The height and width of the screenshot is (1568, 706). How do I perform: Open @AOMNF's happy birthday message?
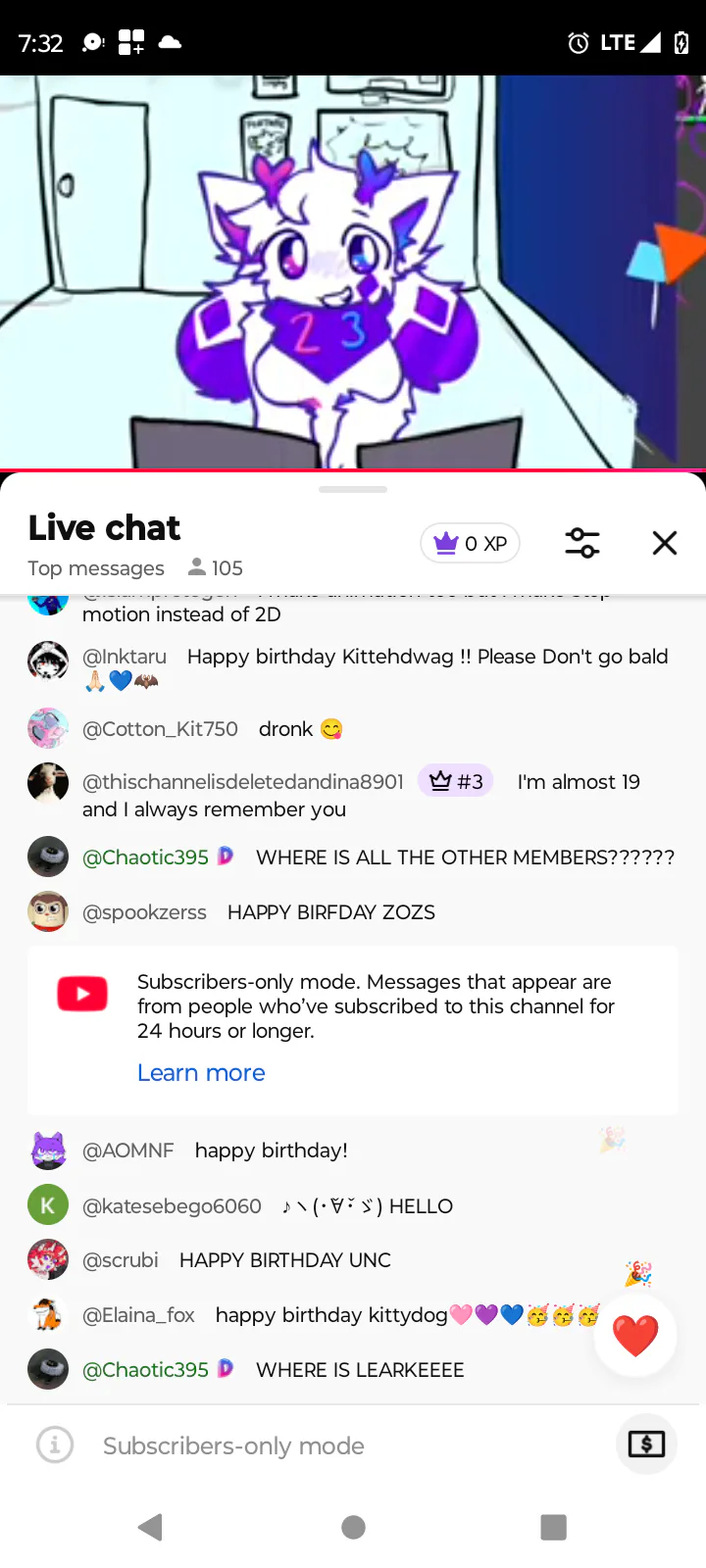click(271, 1151)
